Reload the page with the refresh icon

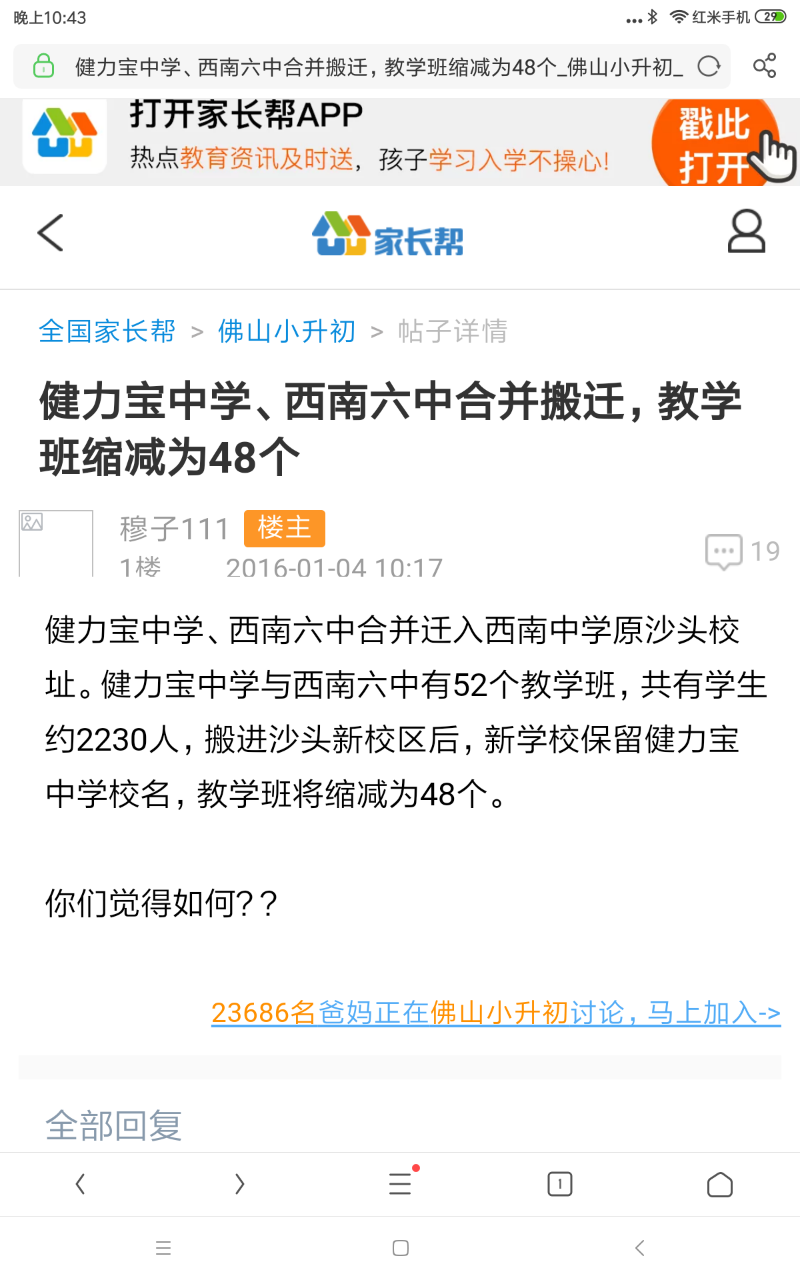709,67
